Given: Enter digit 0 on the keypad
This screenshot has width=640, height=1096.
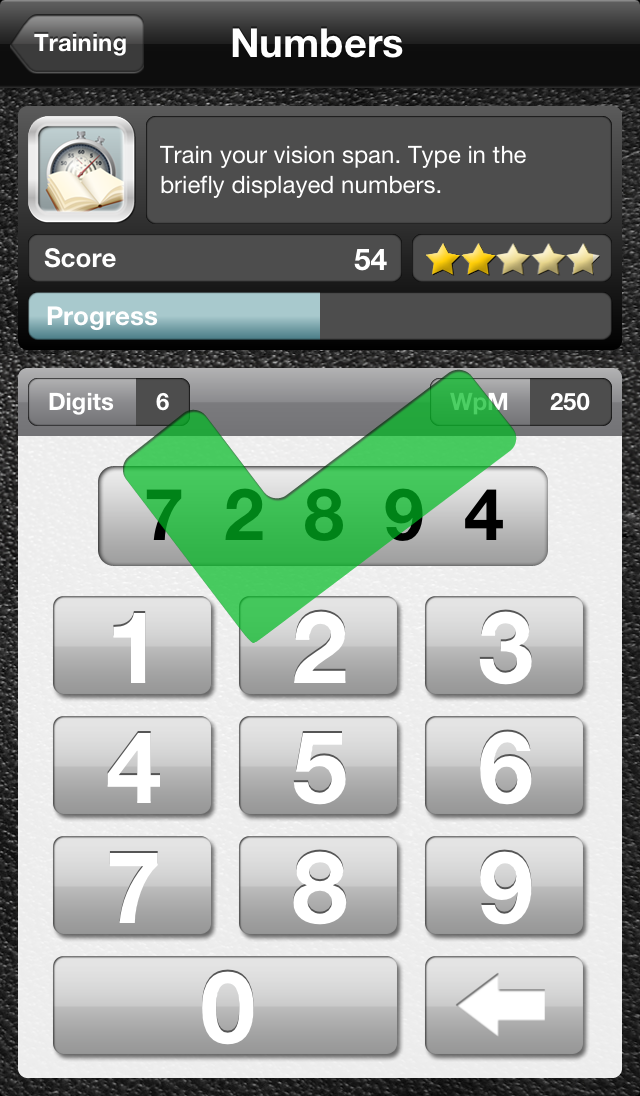Looking at the screenshot, I should pos(226,1006).
